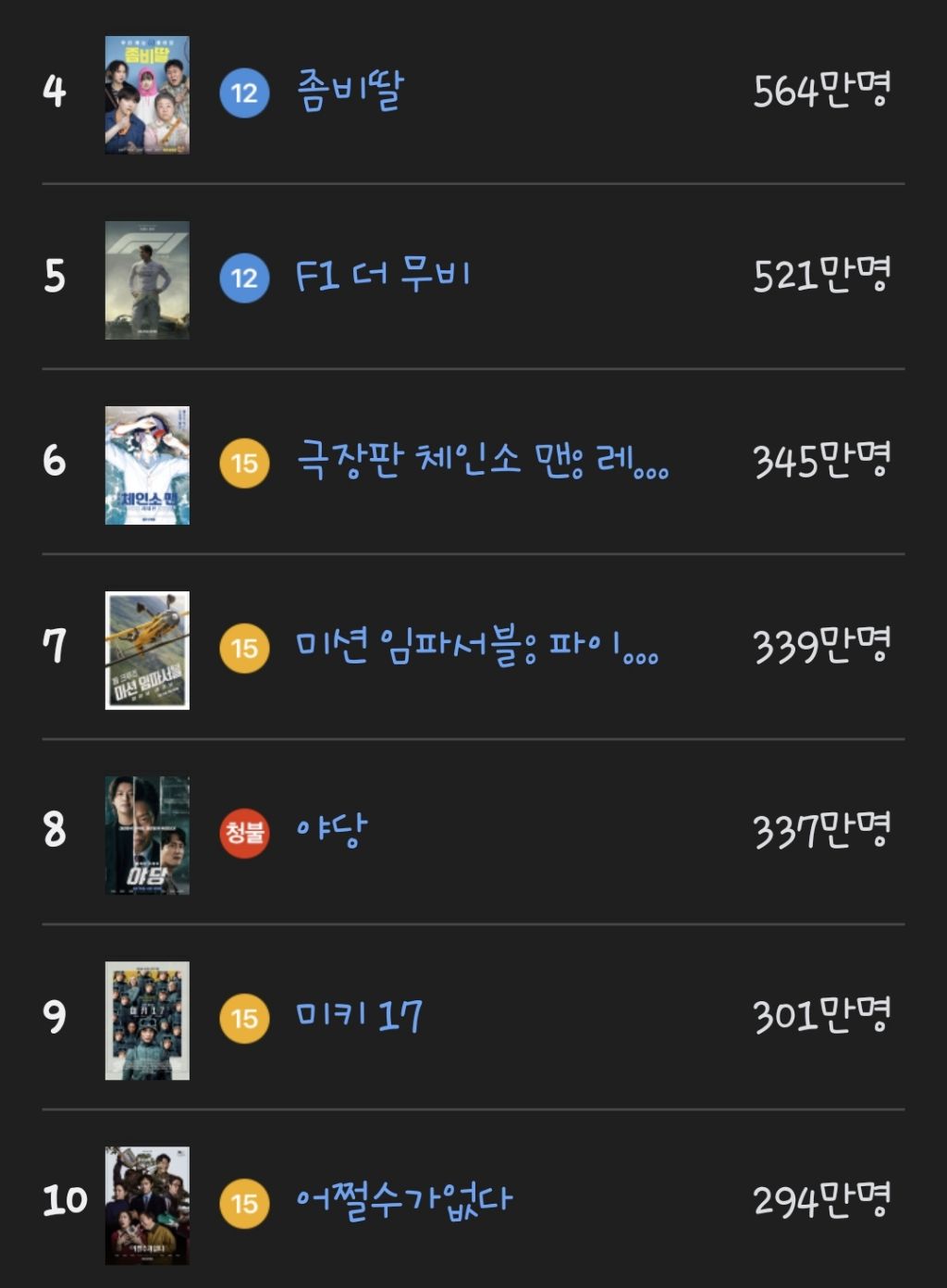Open the F1 더 무비 movie link
947x1288 pixels.
[x=382, y=276]
